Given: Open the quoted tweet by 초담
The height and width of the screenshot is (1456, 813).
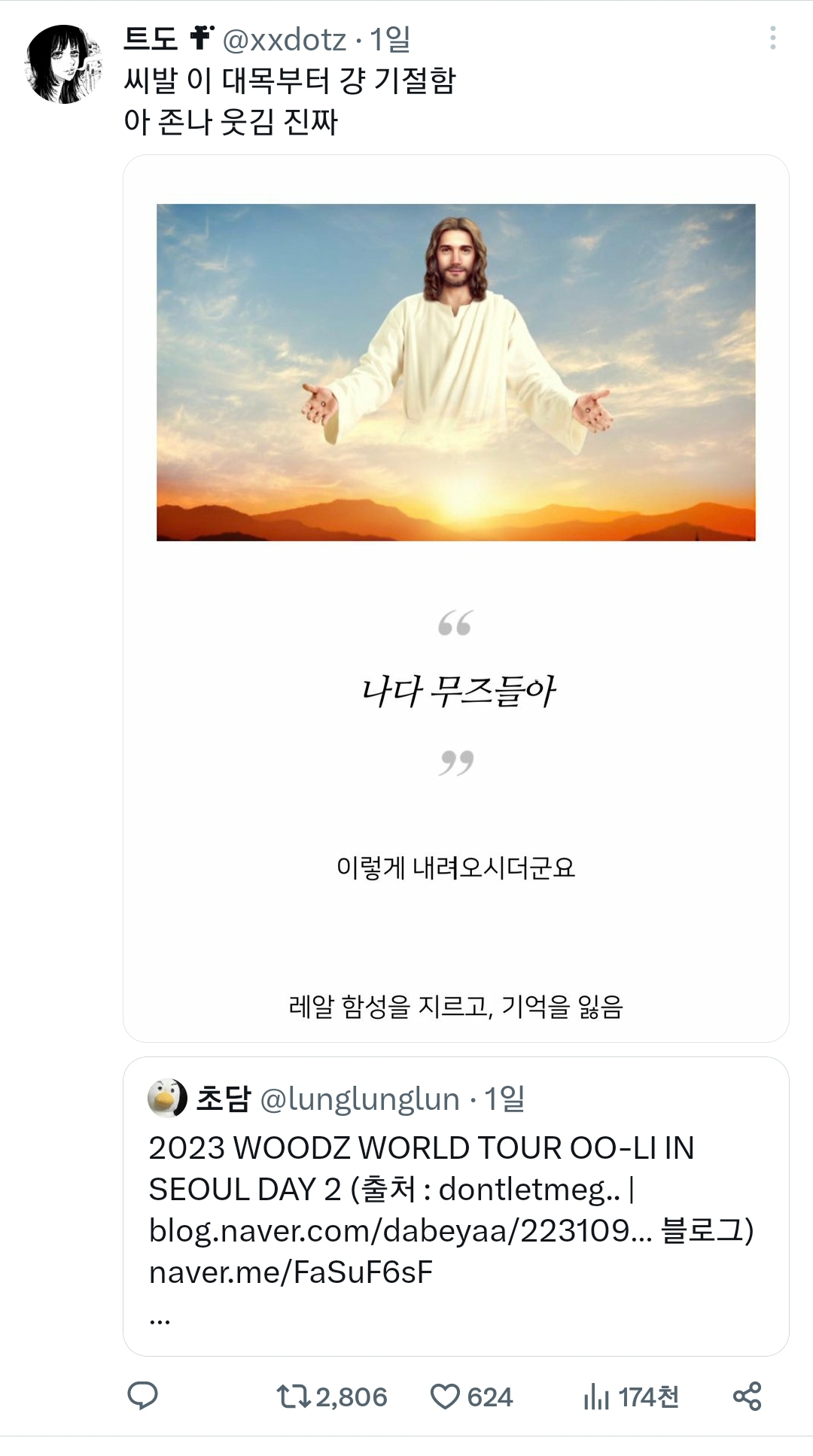Looking at the screenshot, I should pos(455,1205).
